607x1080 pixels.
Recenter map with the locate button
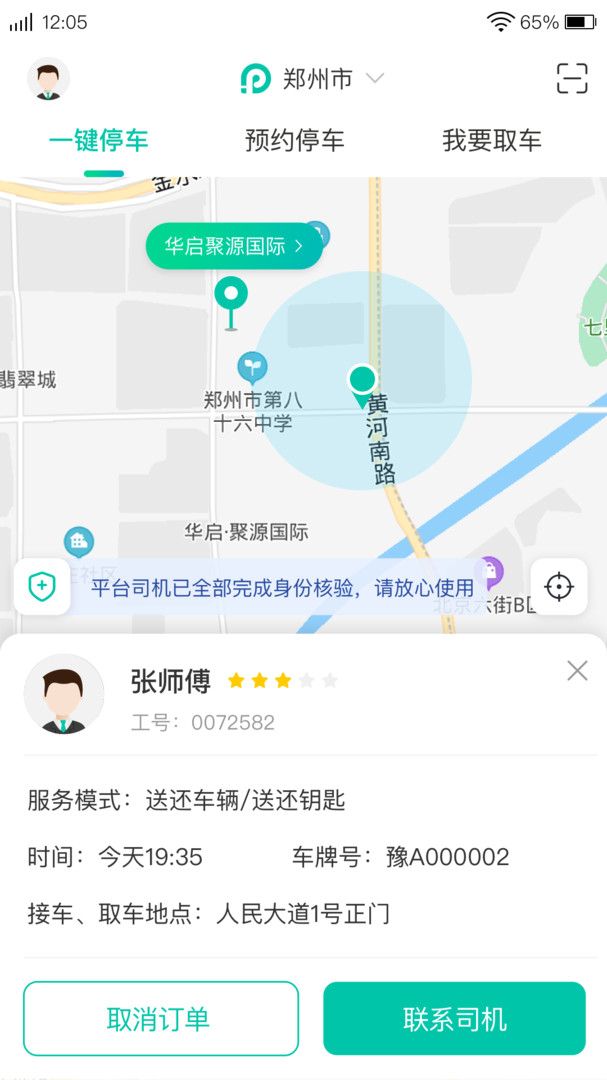pos(558,587)
